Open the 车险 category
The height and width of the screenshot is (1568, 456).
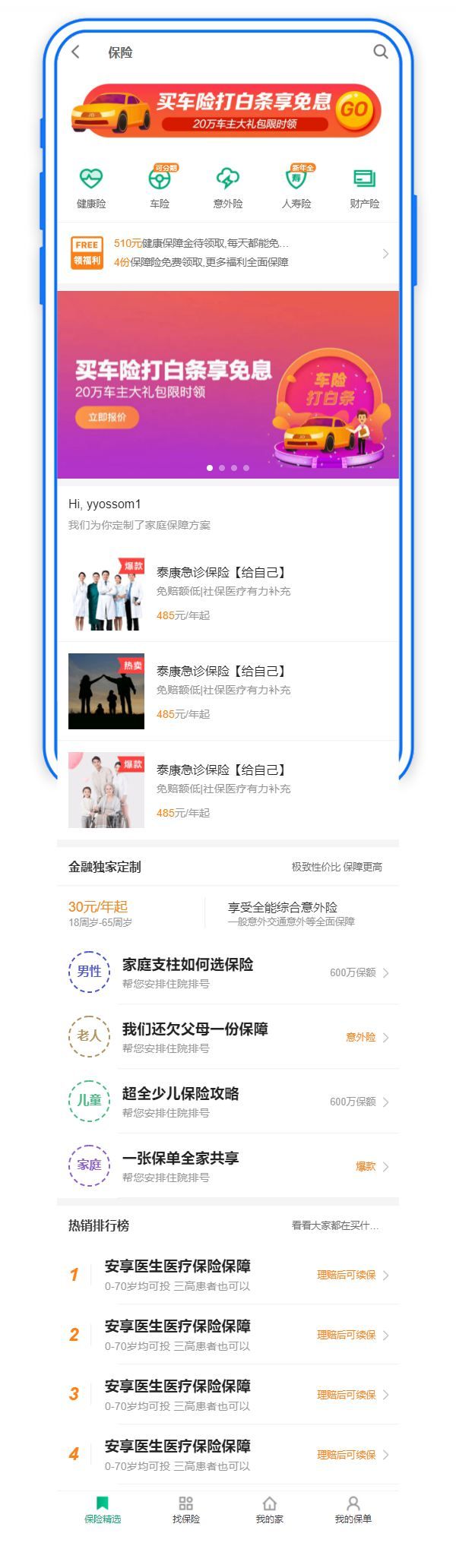click(160, 187)
